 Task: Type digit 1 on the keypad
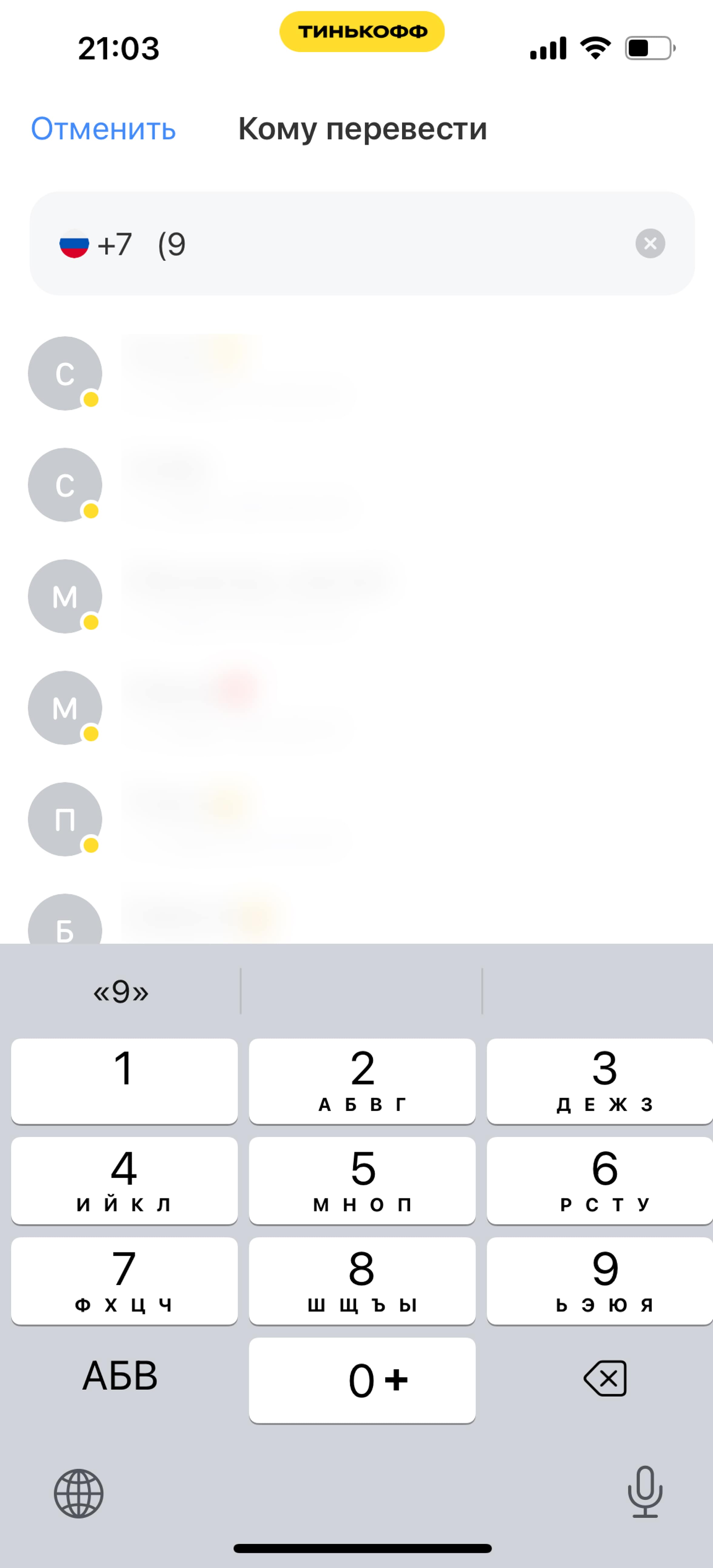(124, 1081)
